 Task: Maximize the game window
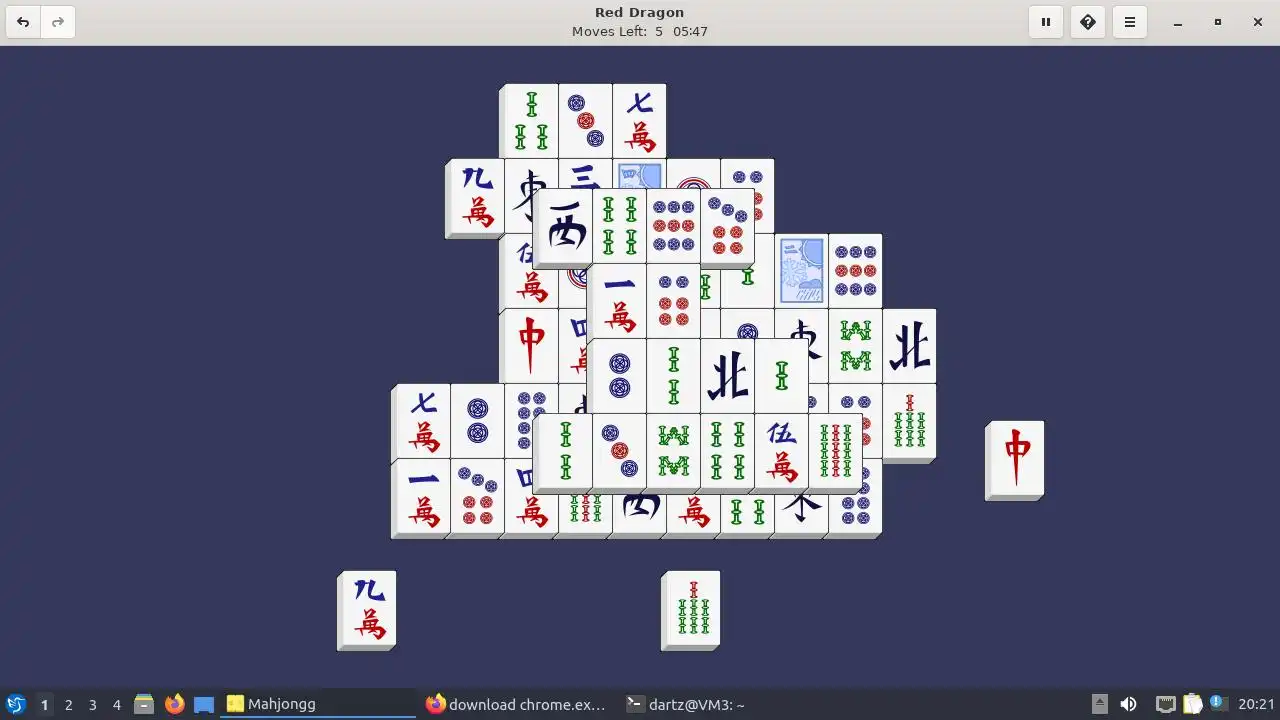(1218, 22)
